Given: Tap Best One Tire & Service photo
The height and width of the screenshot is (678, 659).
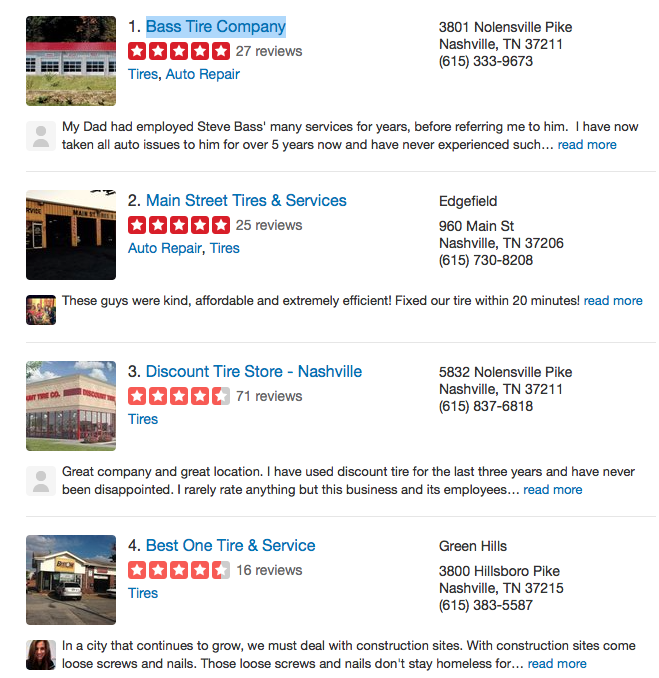Looking at the screenshot, I should (x=71, y=580).
